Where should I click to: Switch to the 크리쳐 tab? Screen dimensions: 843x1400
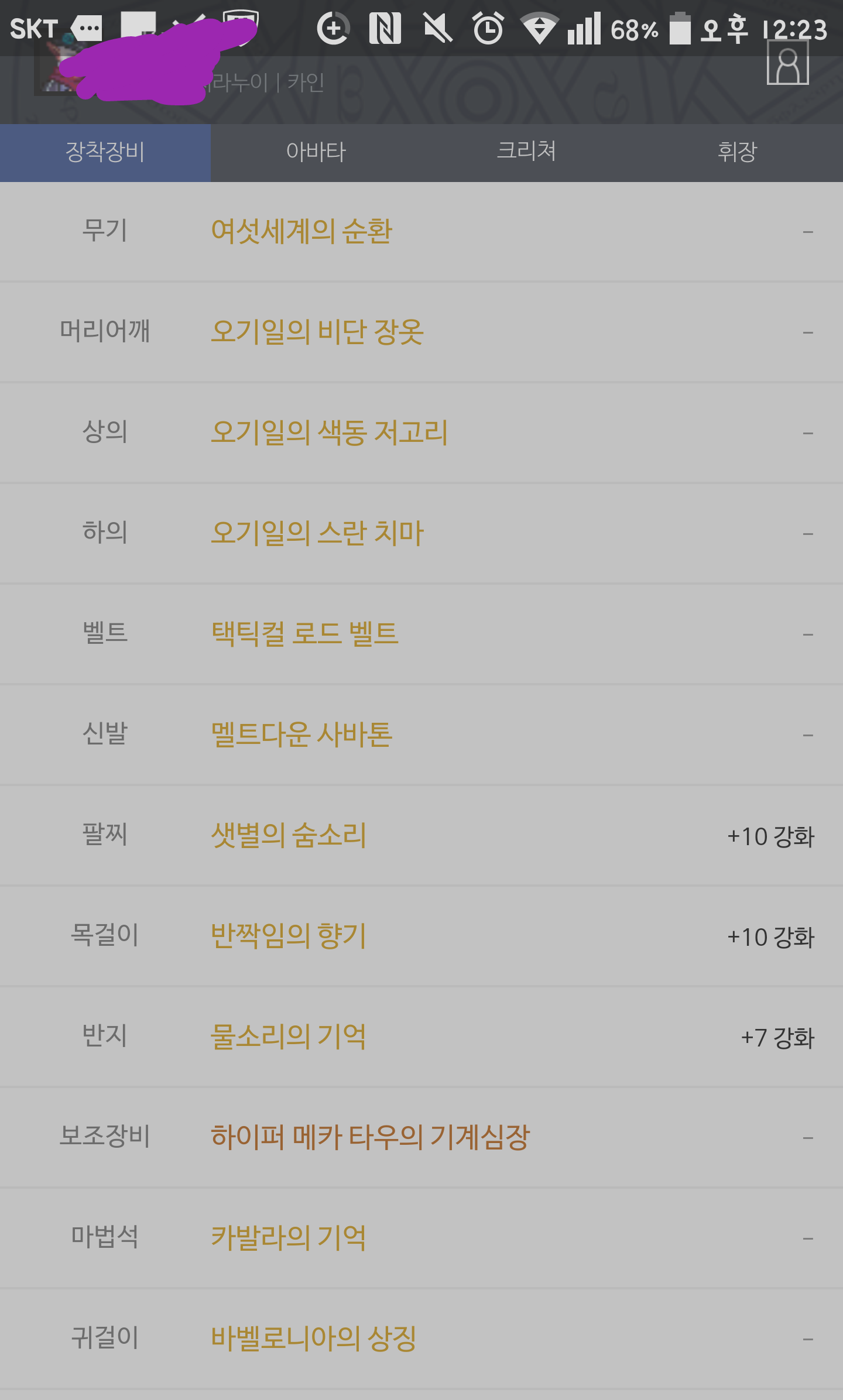(x=526, y=153)
